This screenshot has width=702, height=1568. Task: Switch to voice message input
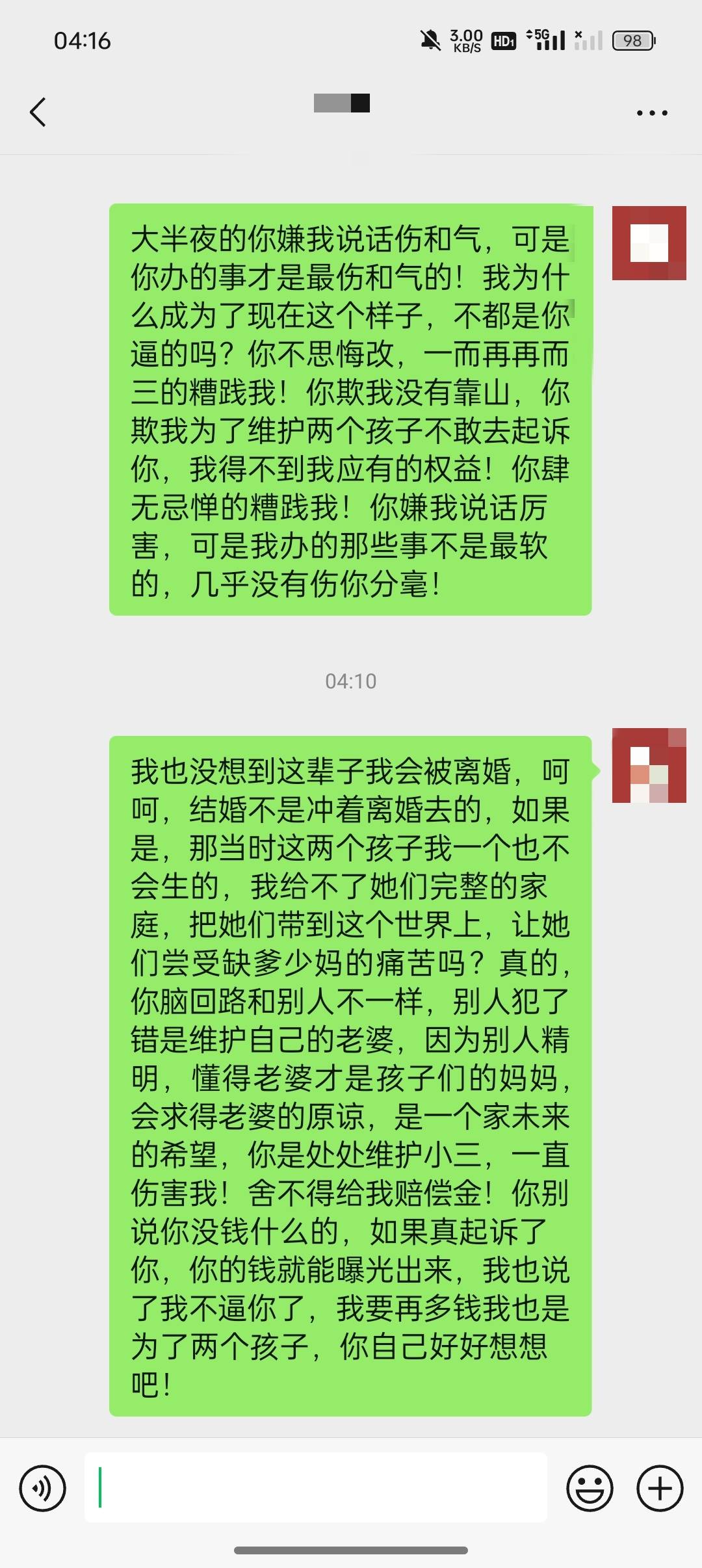click(x=43, y=1488)
